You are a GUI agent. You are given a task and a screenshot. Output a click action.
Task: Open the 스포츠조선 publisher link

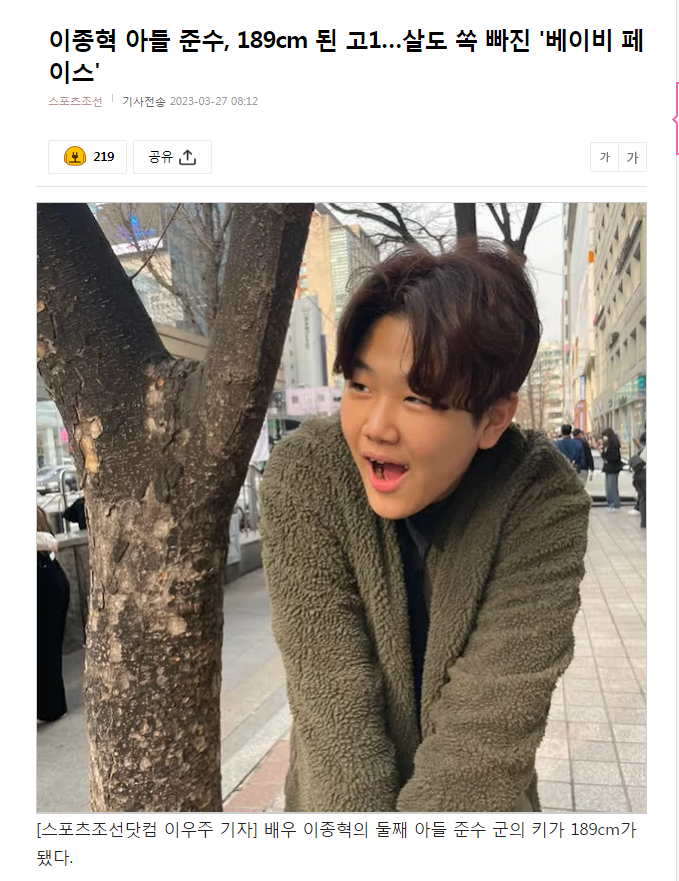point(75,101)
